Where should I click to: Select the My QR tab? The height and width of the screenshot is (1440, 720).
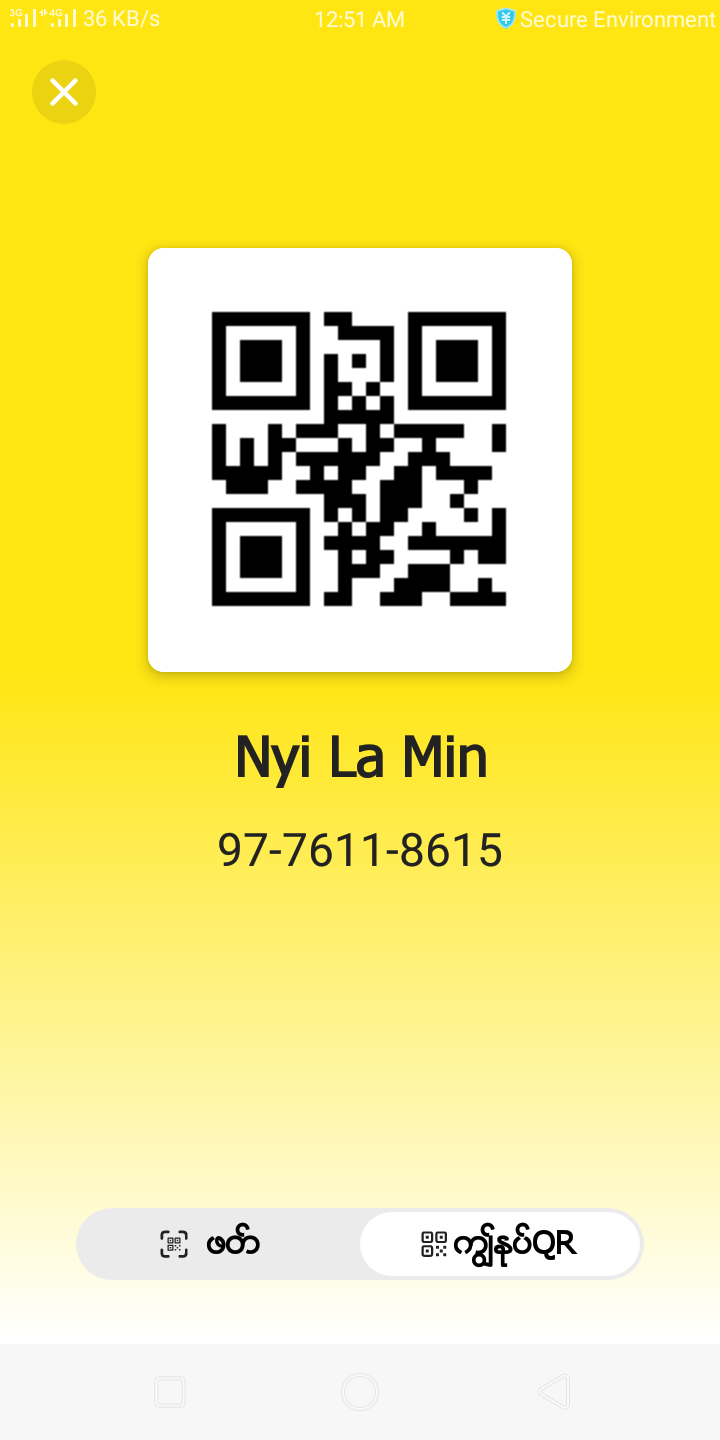500,1244
